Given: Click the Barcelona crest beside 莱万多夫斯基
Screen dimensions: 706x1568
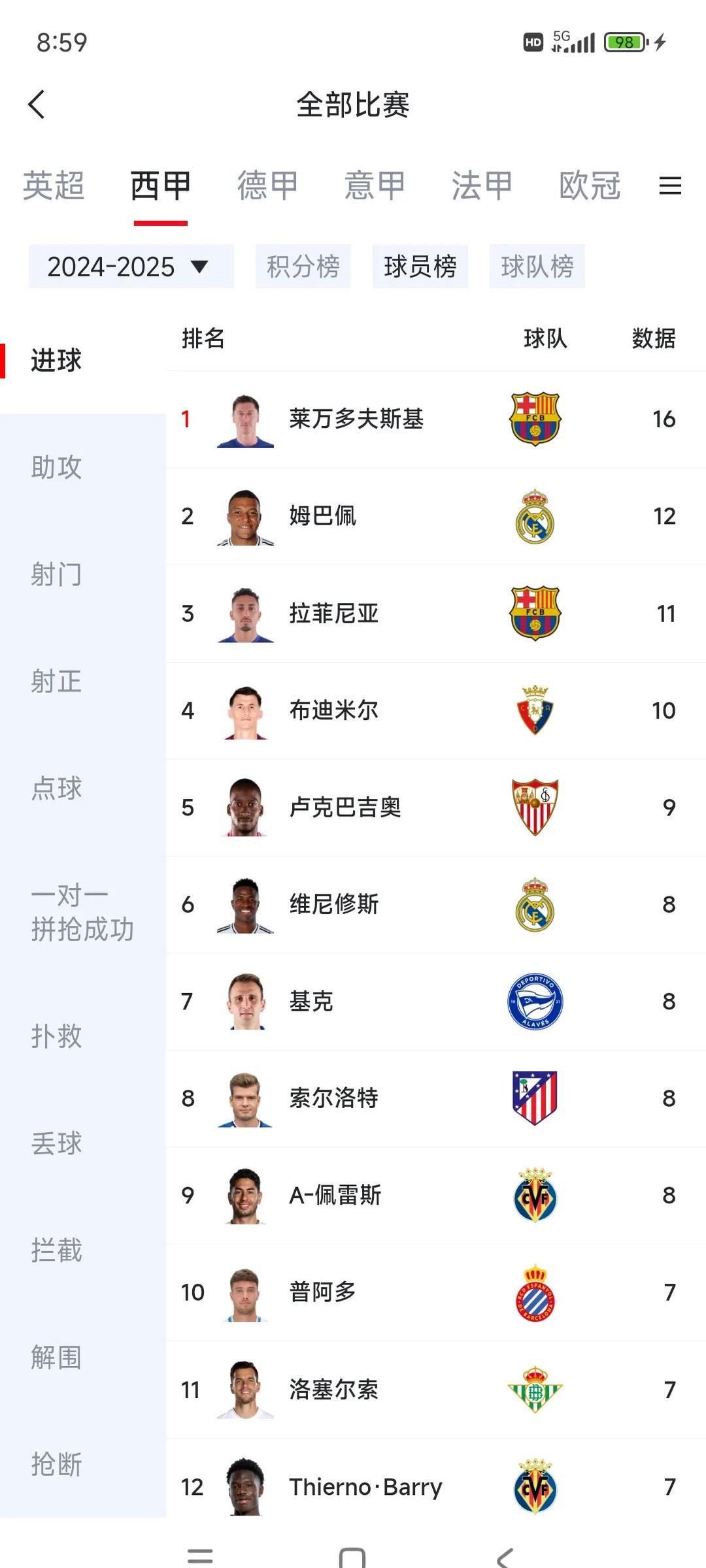Looking at the screenshot, I should [x=534, y=420].
